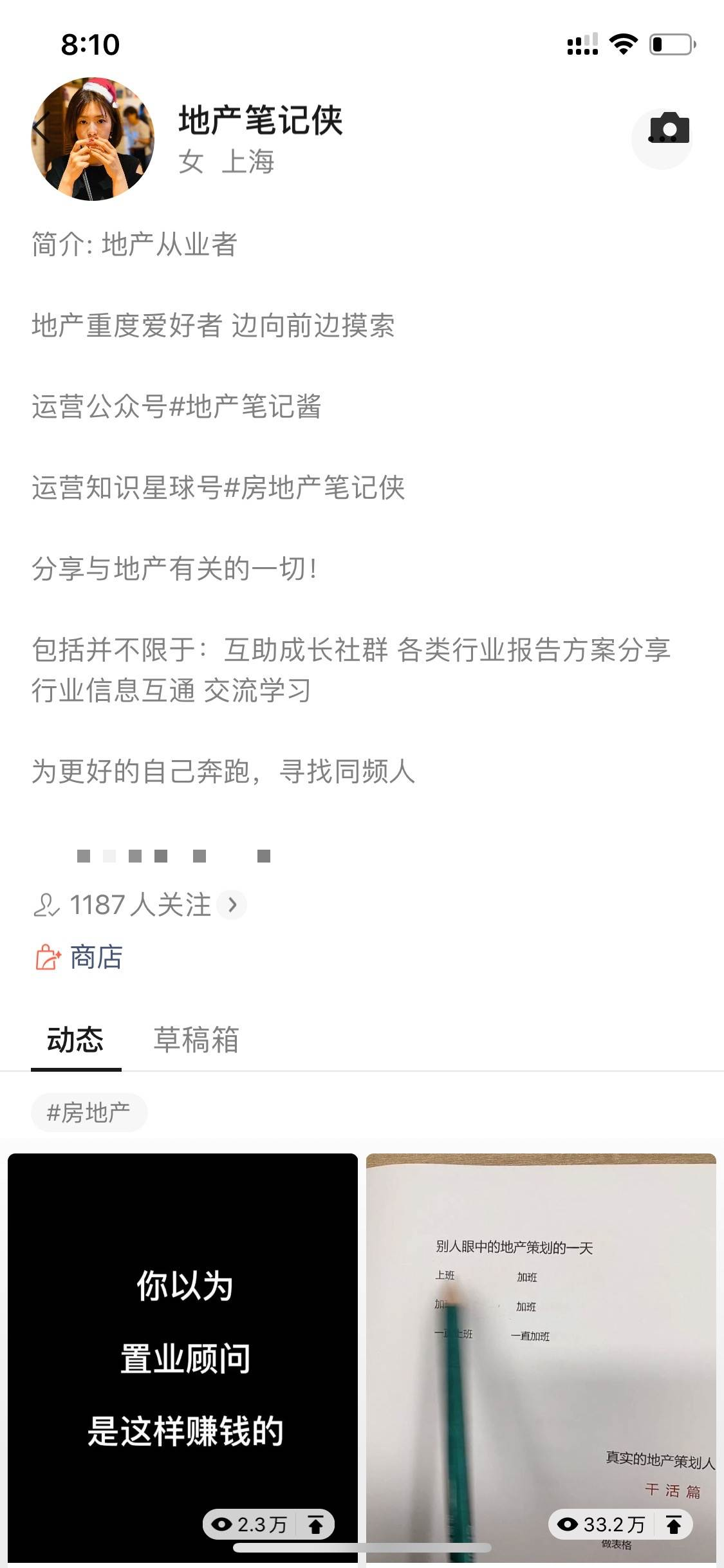Open the 1187人关注 followers list
This screenshot has height=1568, width=724.
click(x=140, y=904)
